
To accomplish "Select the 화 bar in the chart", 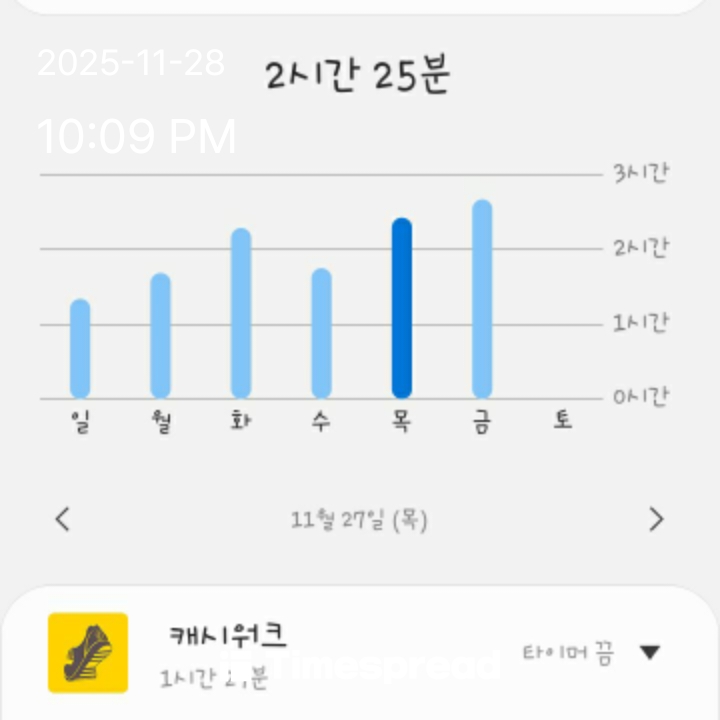I will coord(241,313).
